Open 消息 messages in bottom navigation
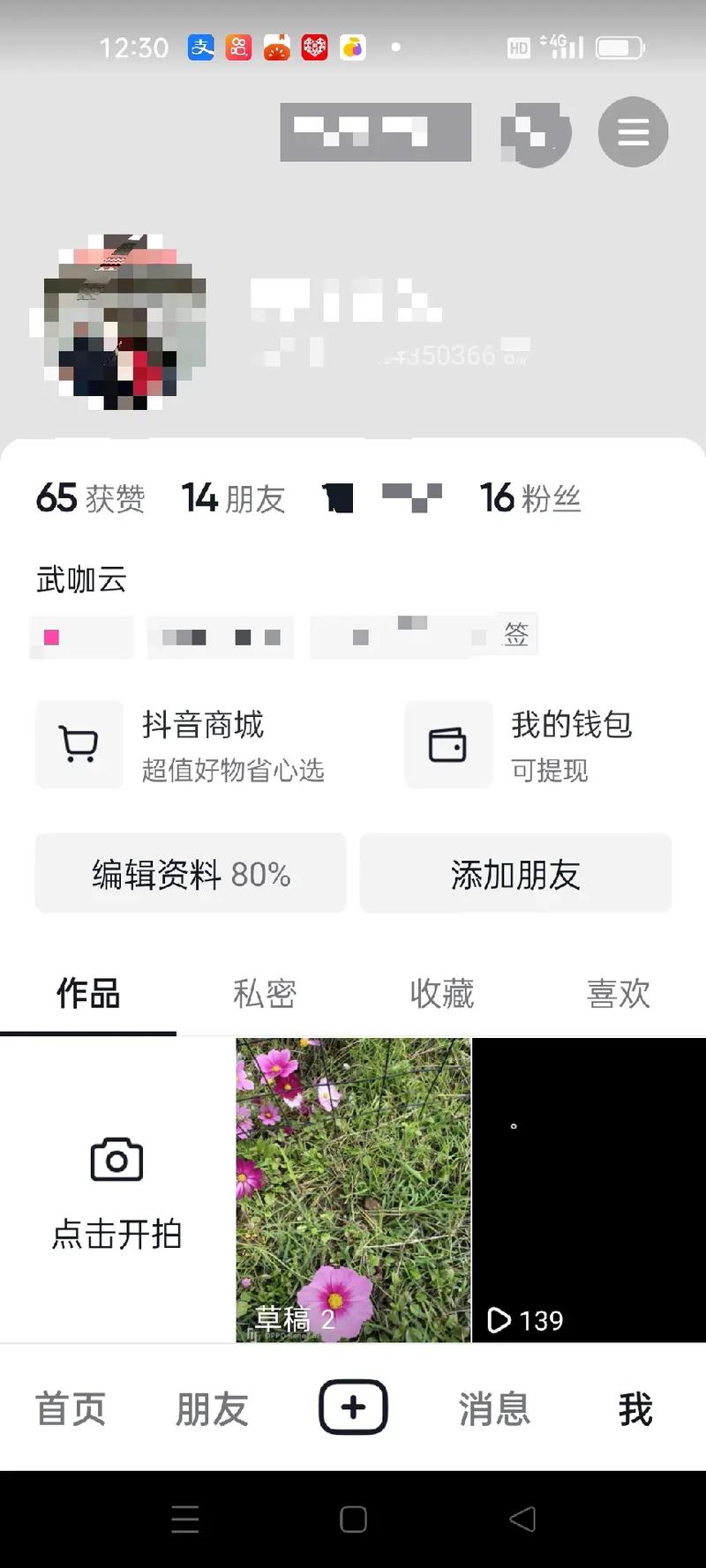This screenshot has height=1568, width=706. point(493,1409)
